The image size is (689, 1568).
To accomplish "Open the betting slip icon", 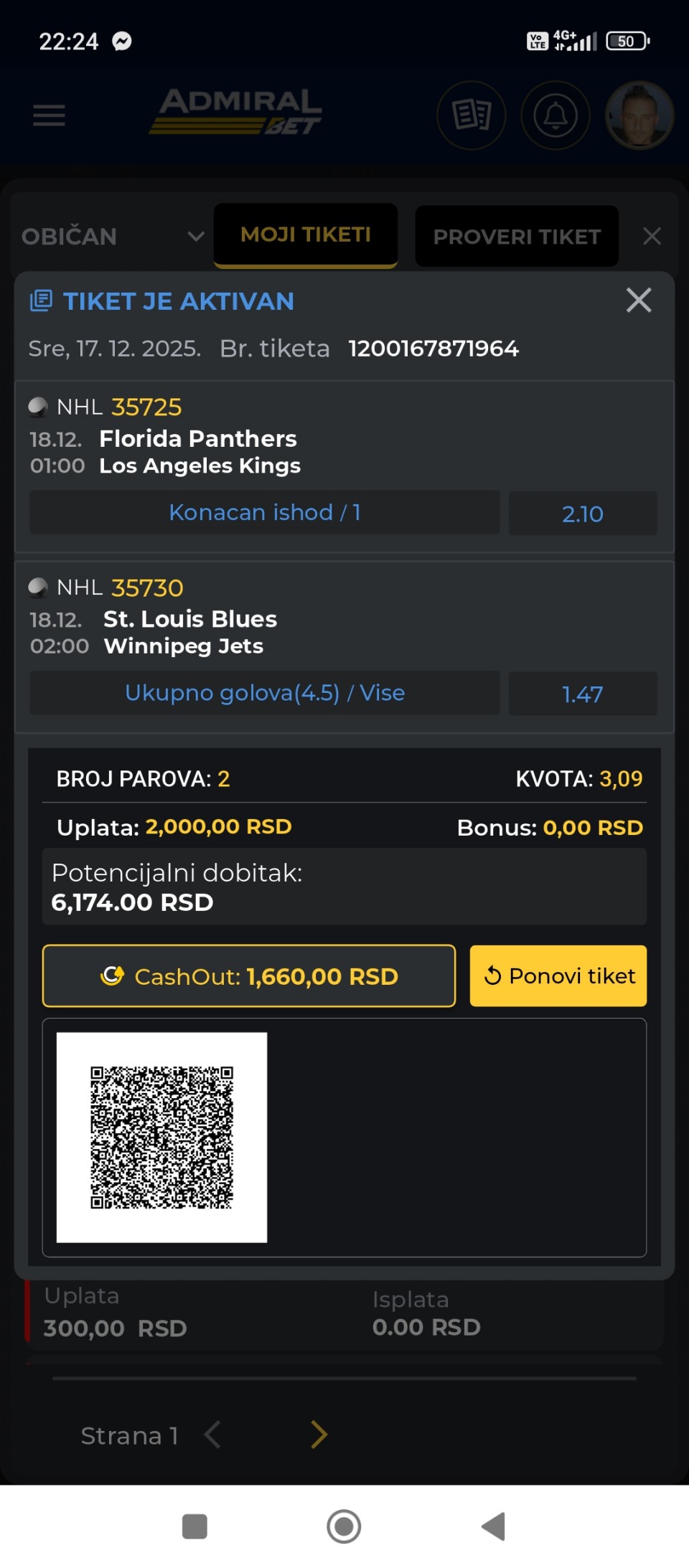I will 472,115.
